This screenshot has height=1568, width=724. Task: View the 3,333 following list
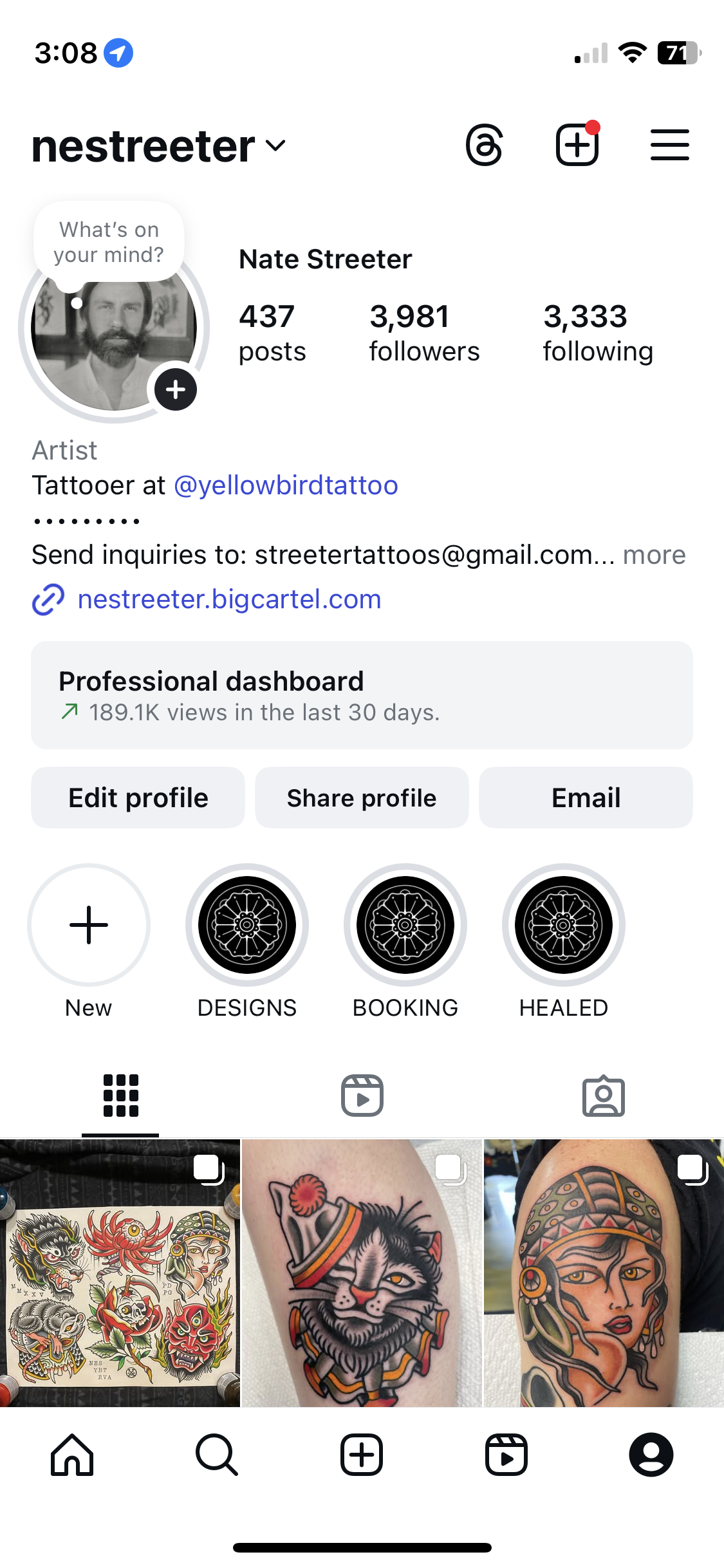click(597, 333)
